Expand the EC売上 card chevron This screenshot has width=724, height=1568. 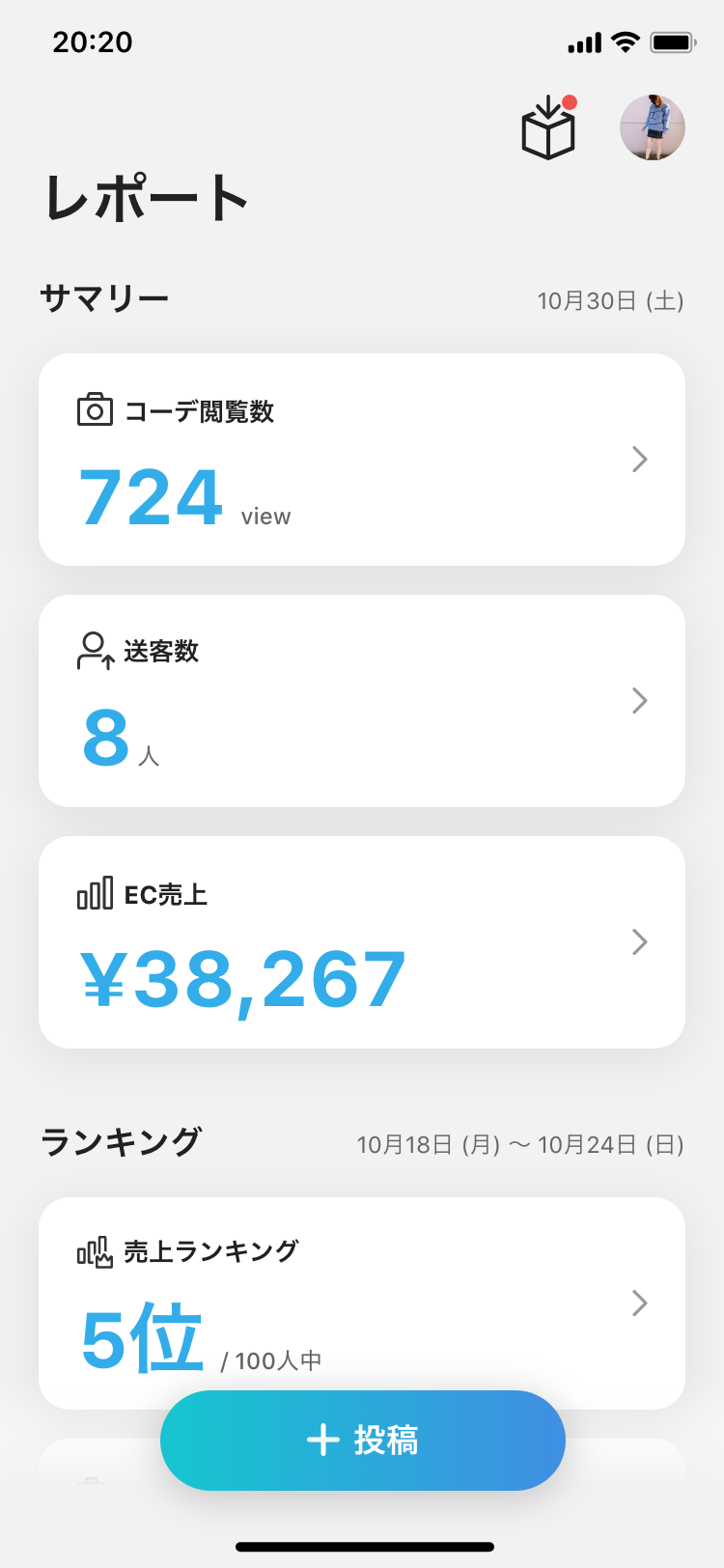639,941
